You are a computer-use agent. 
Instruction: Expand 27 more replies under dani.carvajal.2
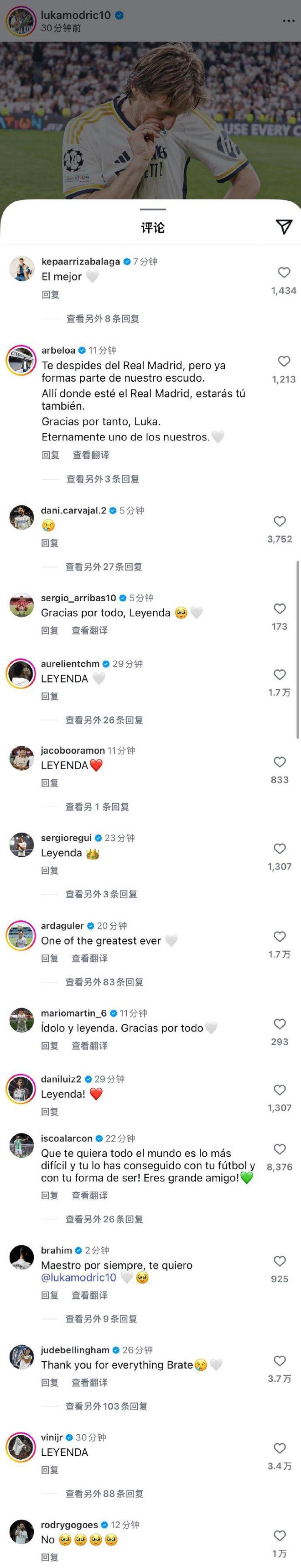click(x=104, y=566)
